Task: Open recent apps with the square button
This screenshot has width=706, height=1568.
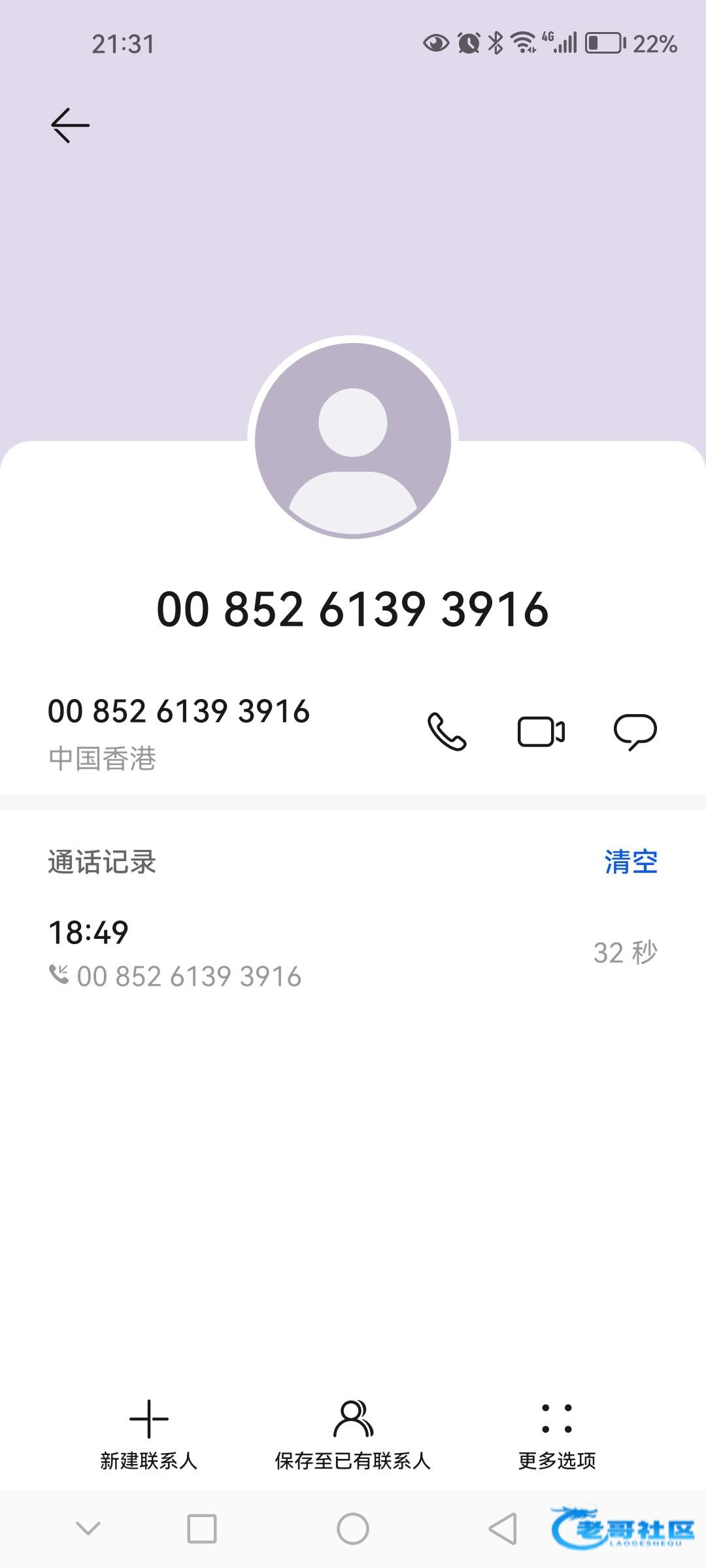Action: pyautogui.click(x=202, y=1529)
